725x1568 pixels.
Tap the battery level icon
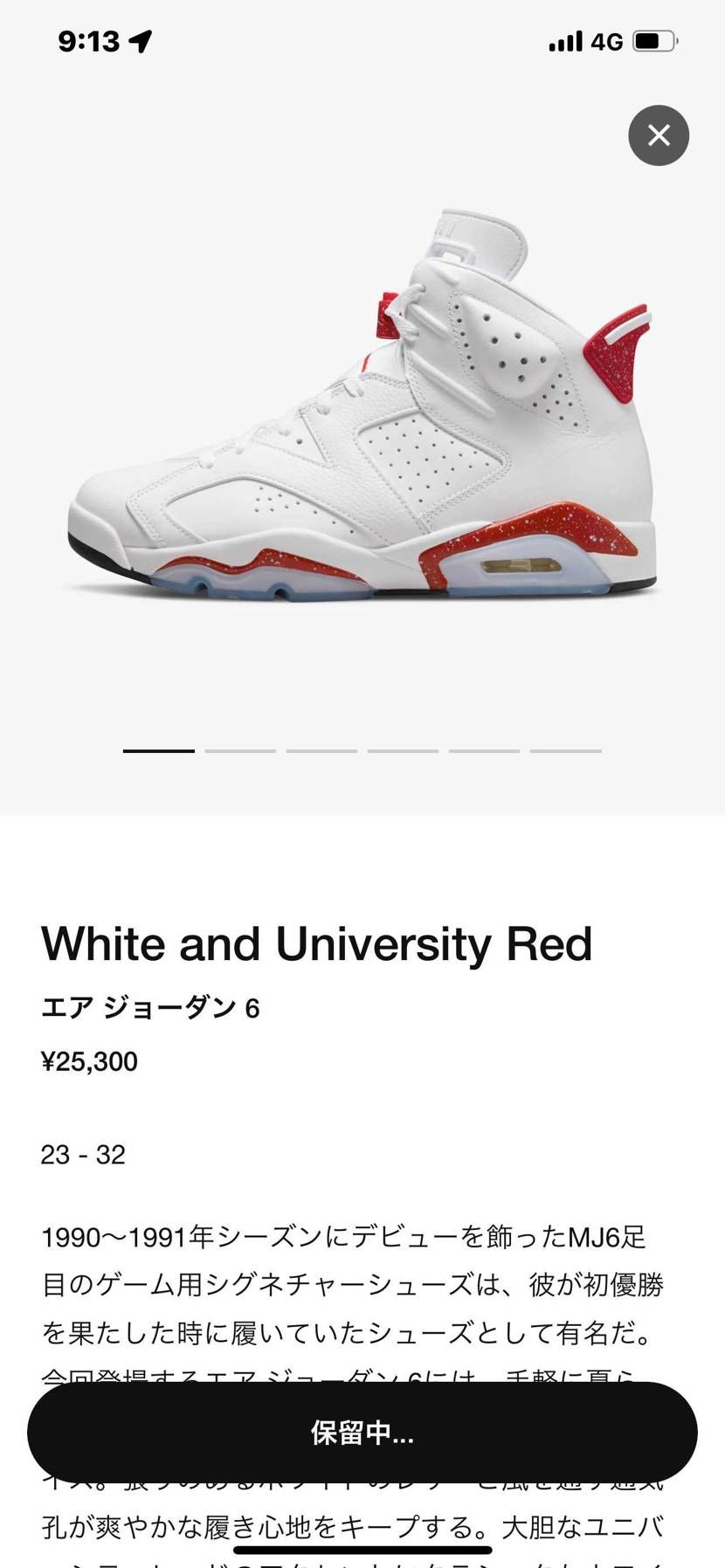pos(656,39)
